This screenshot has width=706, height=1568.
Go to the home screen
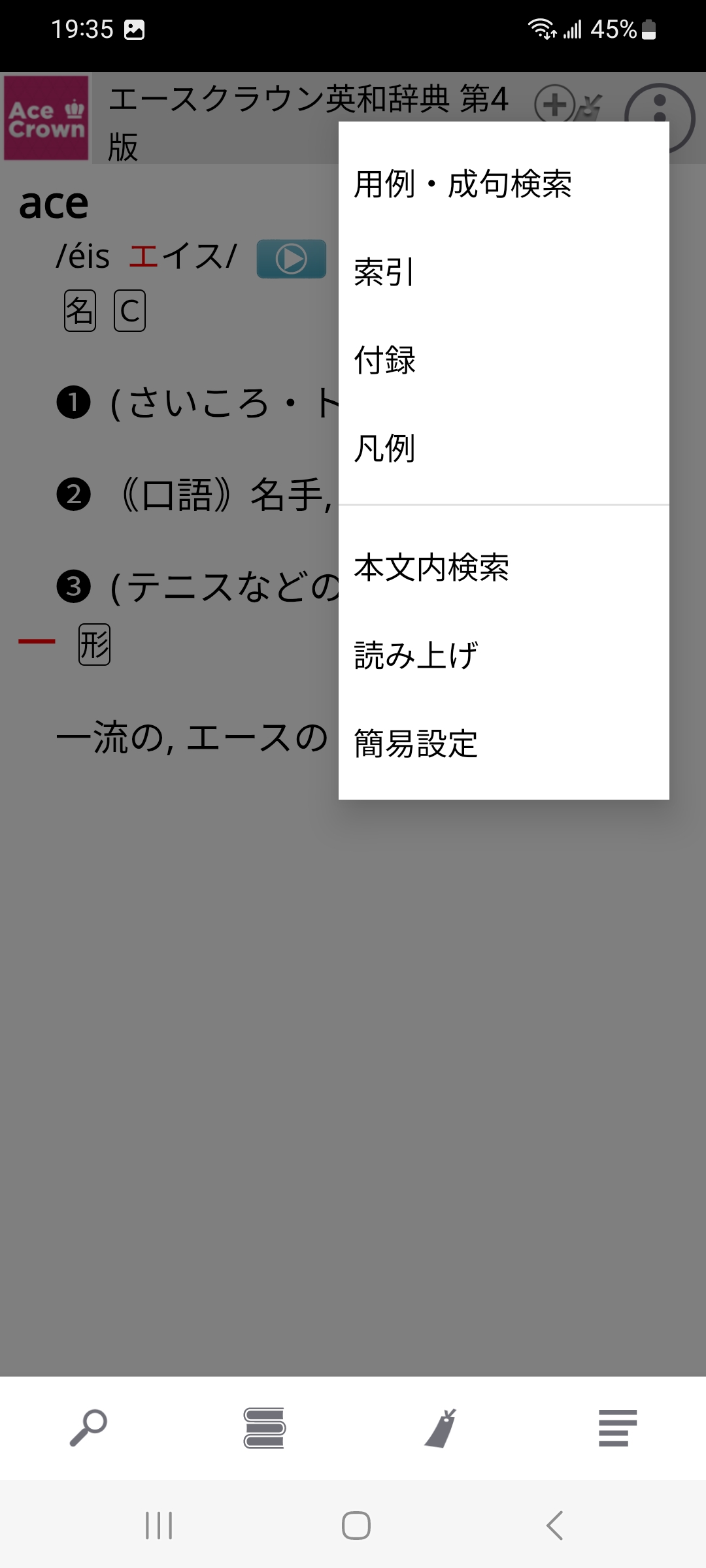356,1526
